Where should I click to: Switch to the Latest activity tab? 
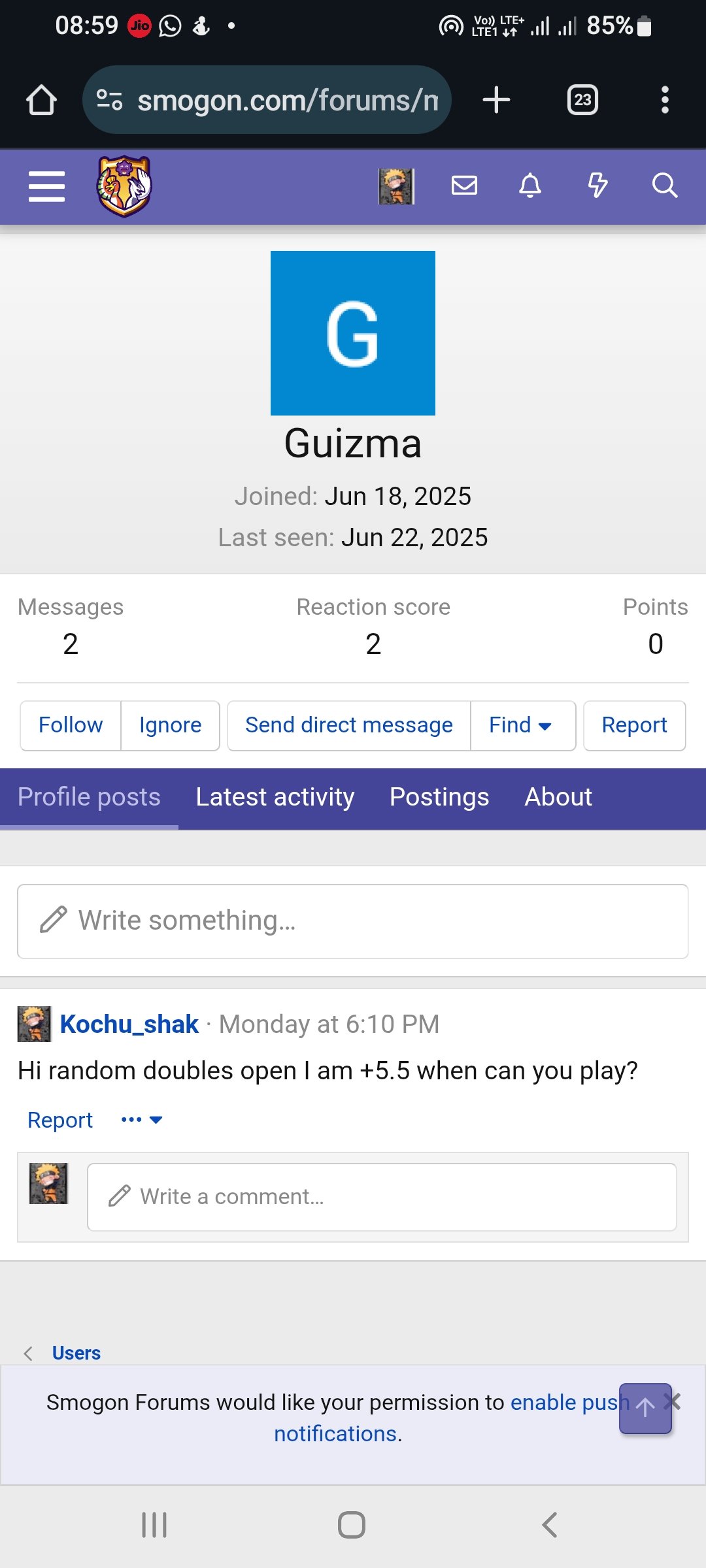pyautogui.click(x=275, y=797)
